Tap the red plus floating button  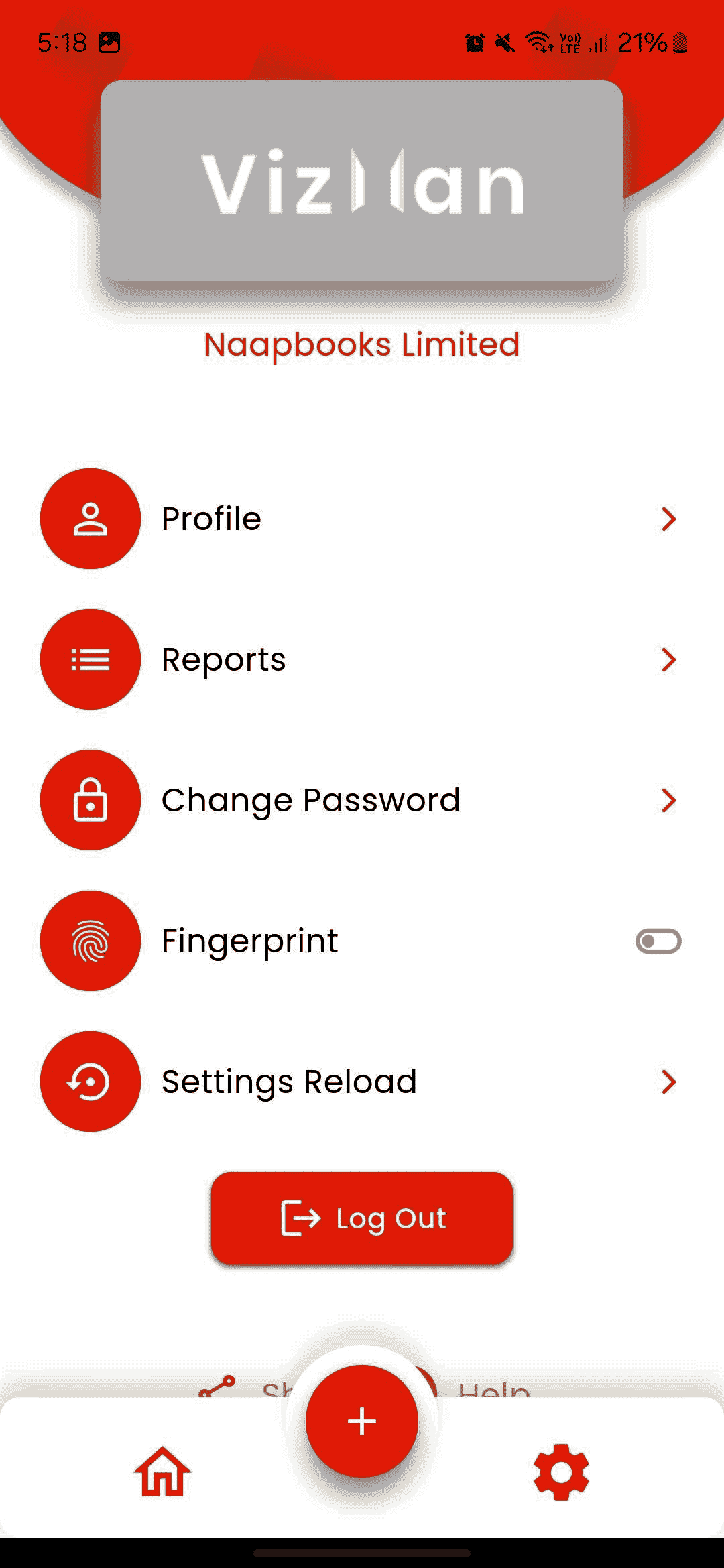click(362, 1421)
